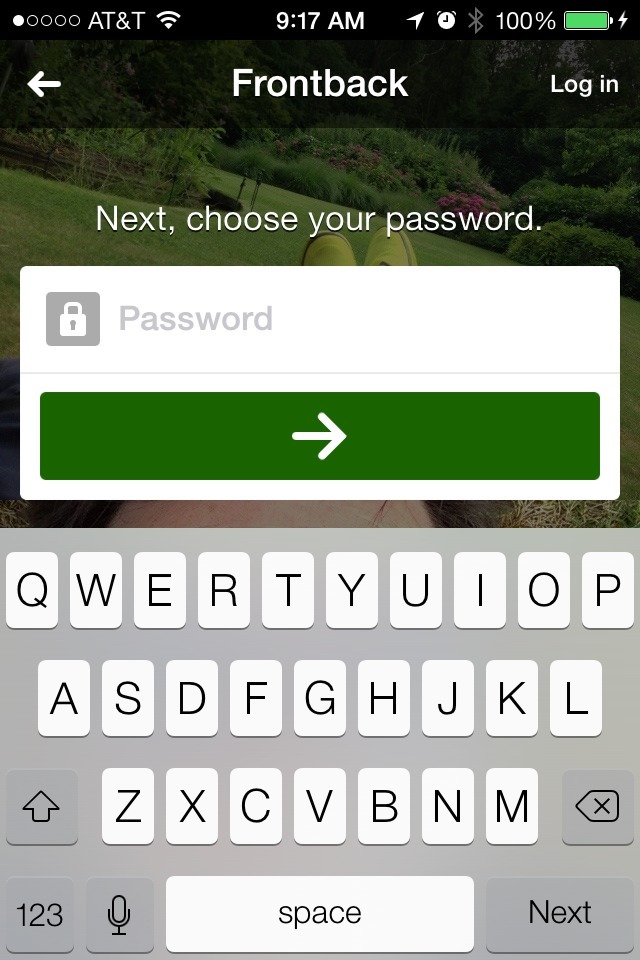Submit password with the green arrow button

tap(320, 436)
